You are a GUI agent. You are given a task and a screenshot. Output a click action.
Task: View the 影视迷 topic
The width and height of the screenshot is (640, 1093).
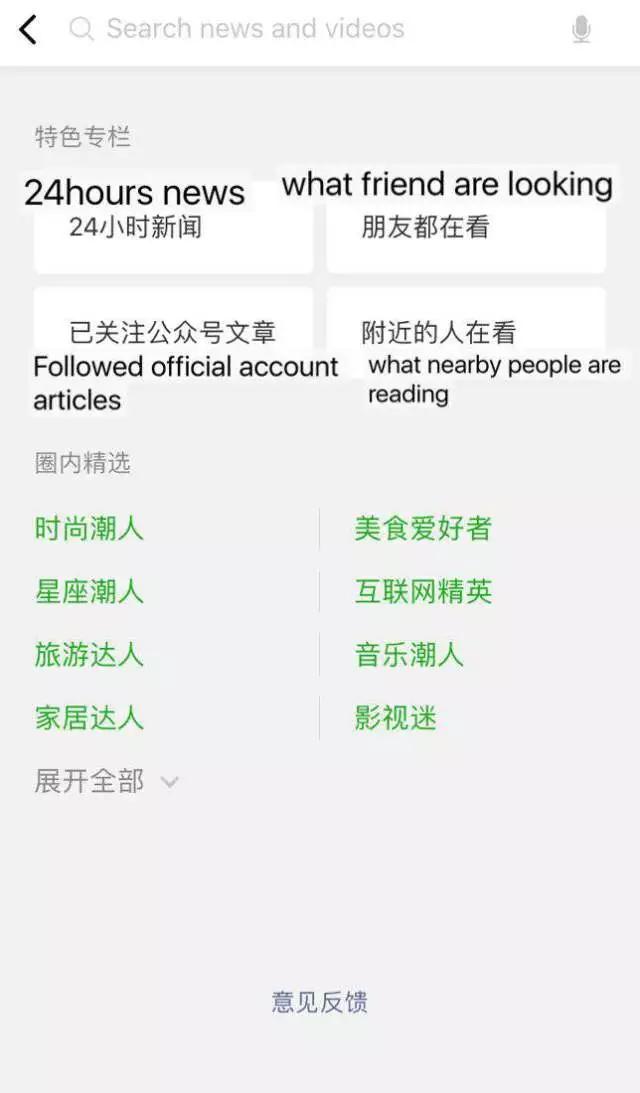tap(395, 718)
